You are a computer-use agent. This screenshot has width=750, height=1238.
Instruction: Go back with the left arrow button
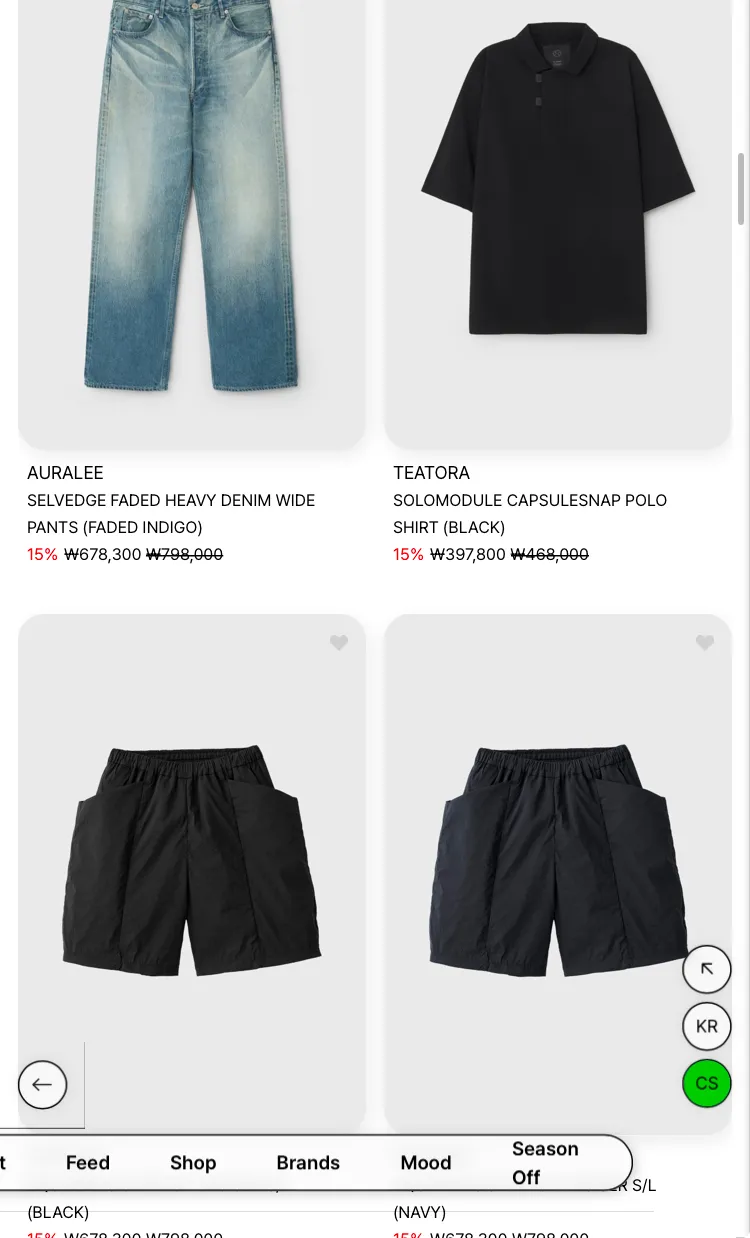tap(43, 1085)
